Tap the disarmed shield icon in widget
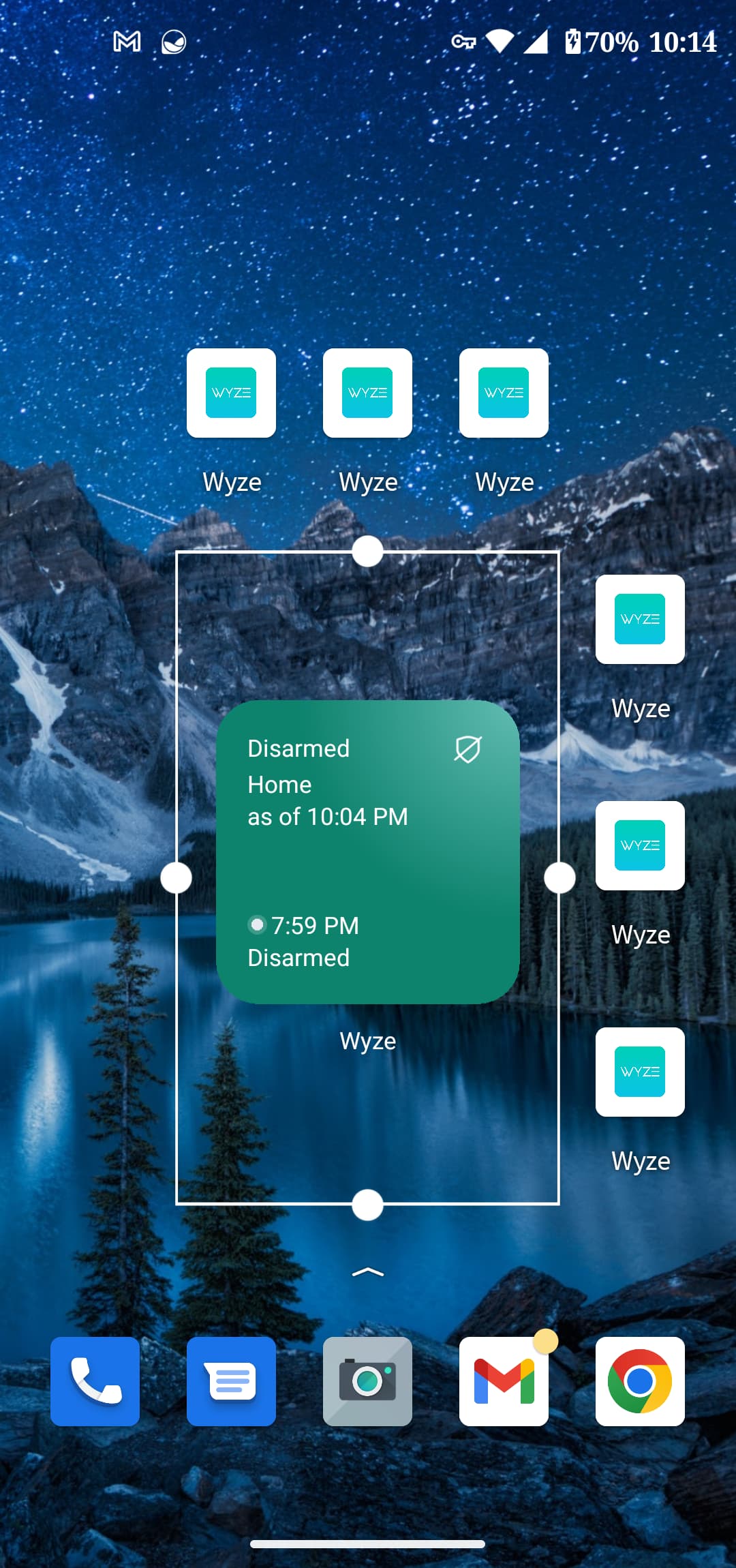 (x=468, y=749)
